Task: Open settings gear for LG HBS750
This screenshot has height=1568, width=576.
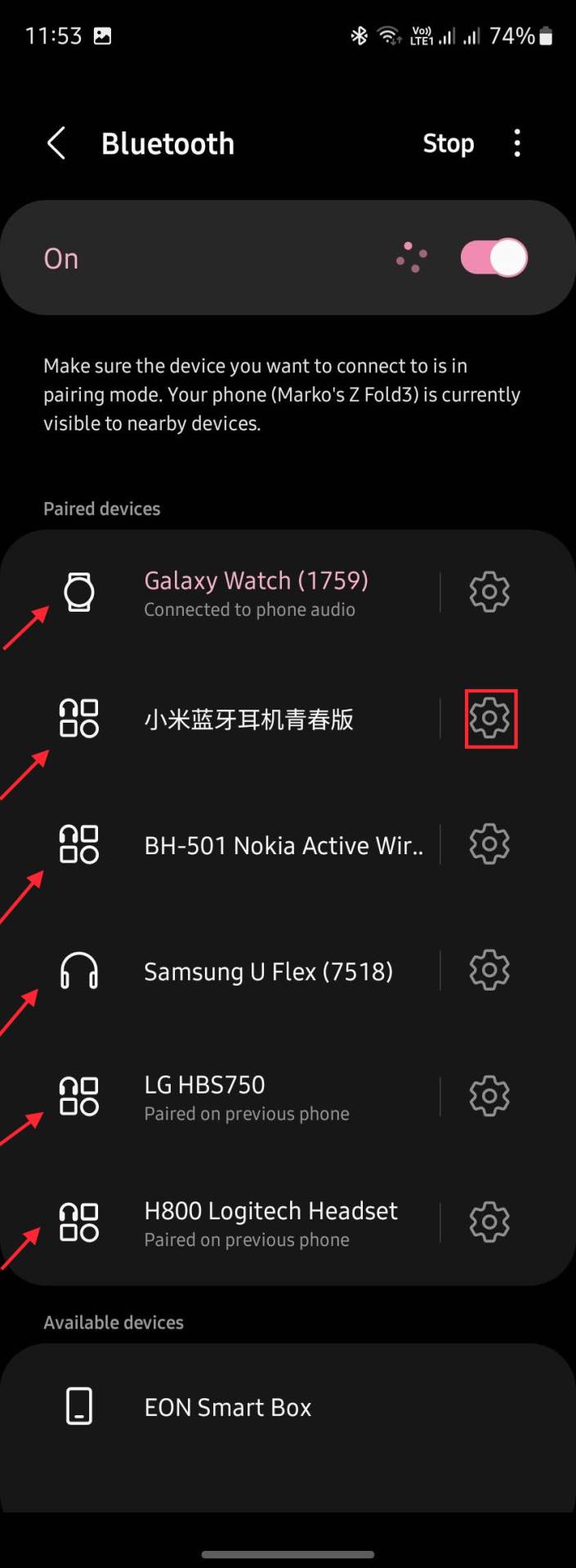Action: pyautogui.click(x=489, y=1096)
